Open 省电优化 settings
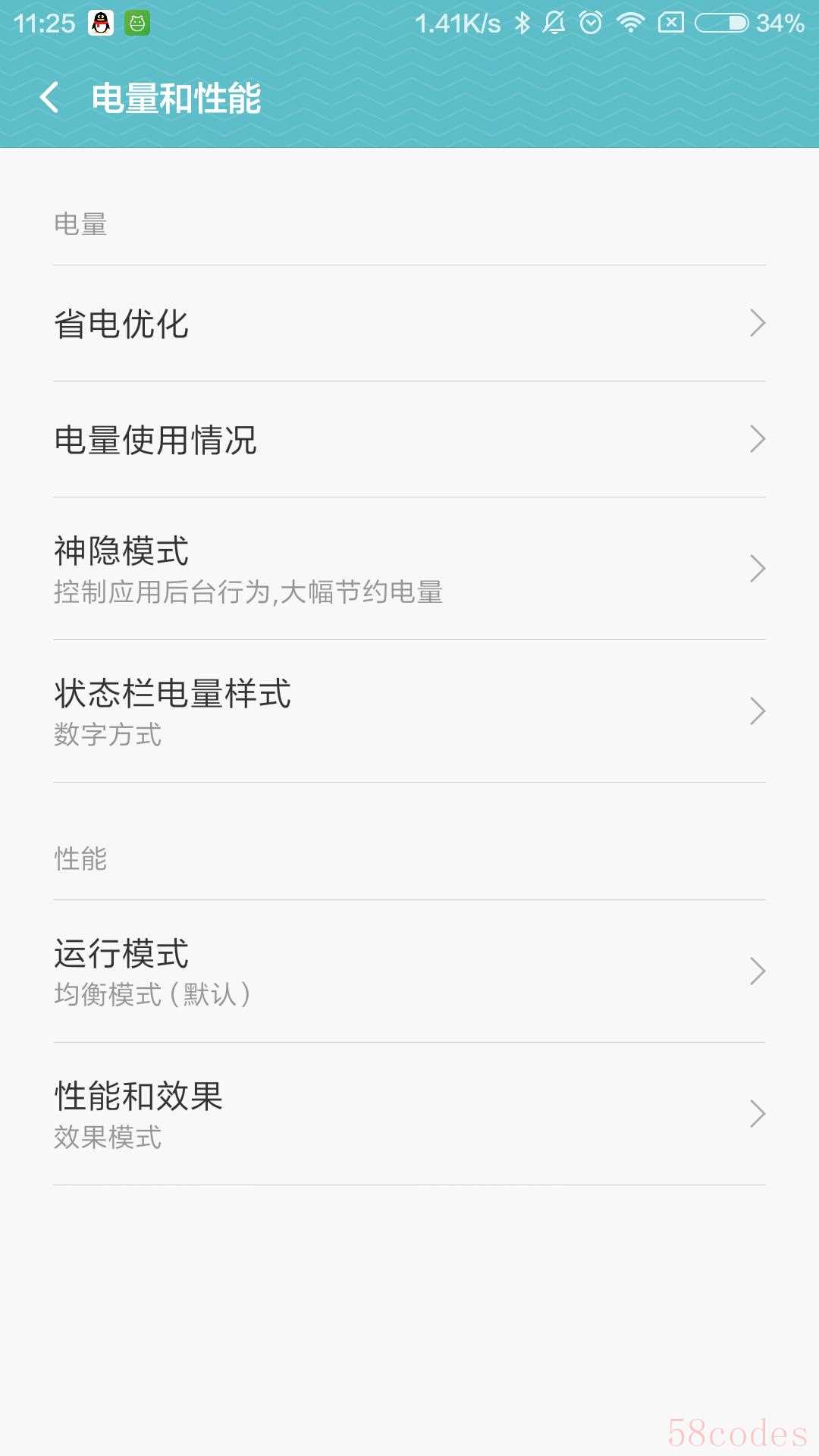 click(409, 323)
